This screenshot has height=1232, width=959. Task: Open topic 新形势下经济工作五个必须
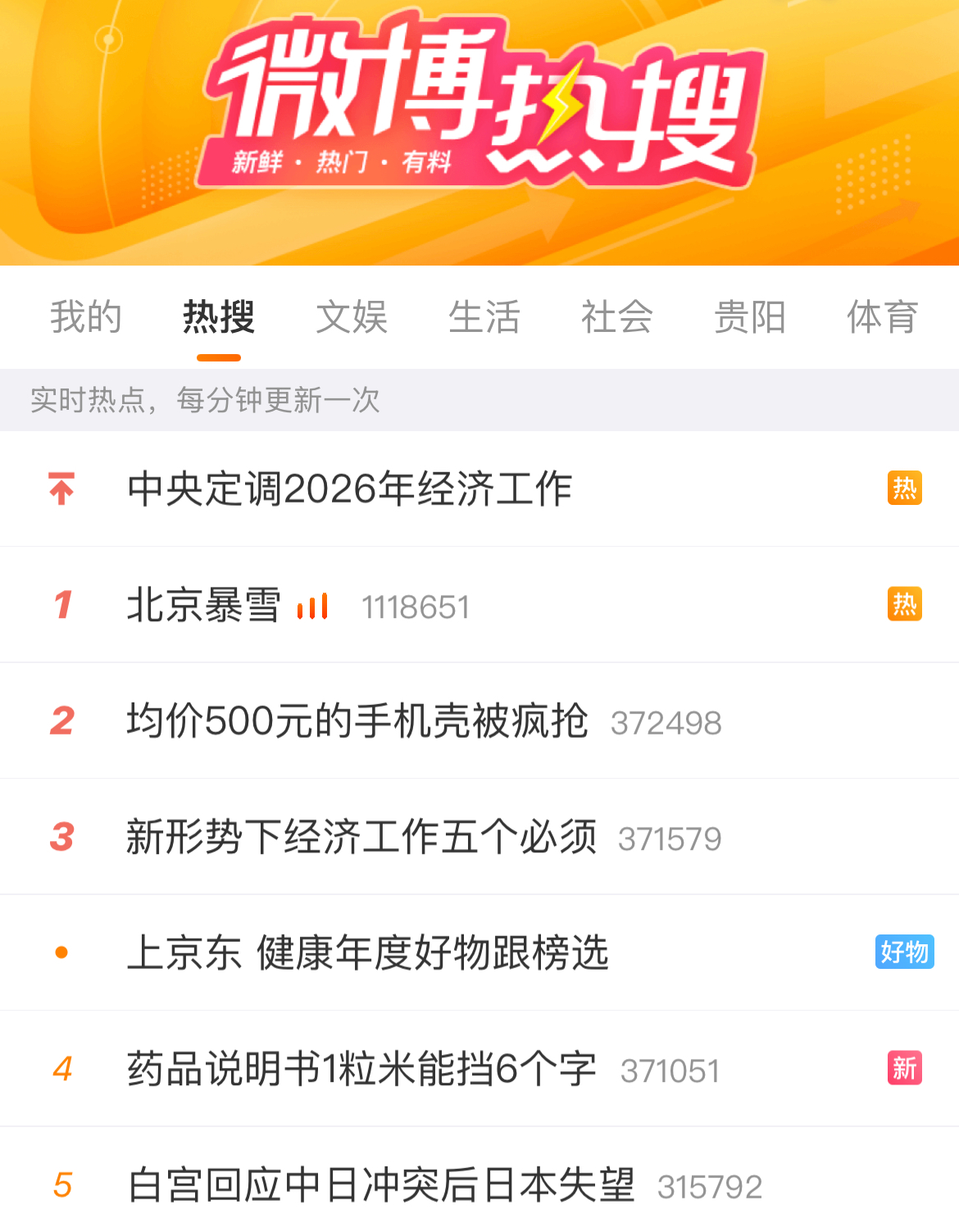(x=361, y=838)
